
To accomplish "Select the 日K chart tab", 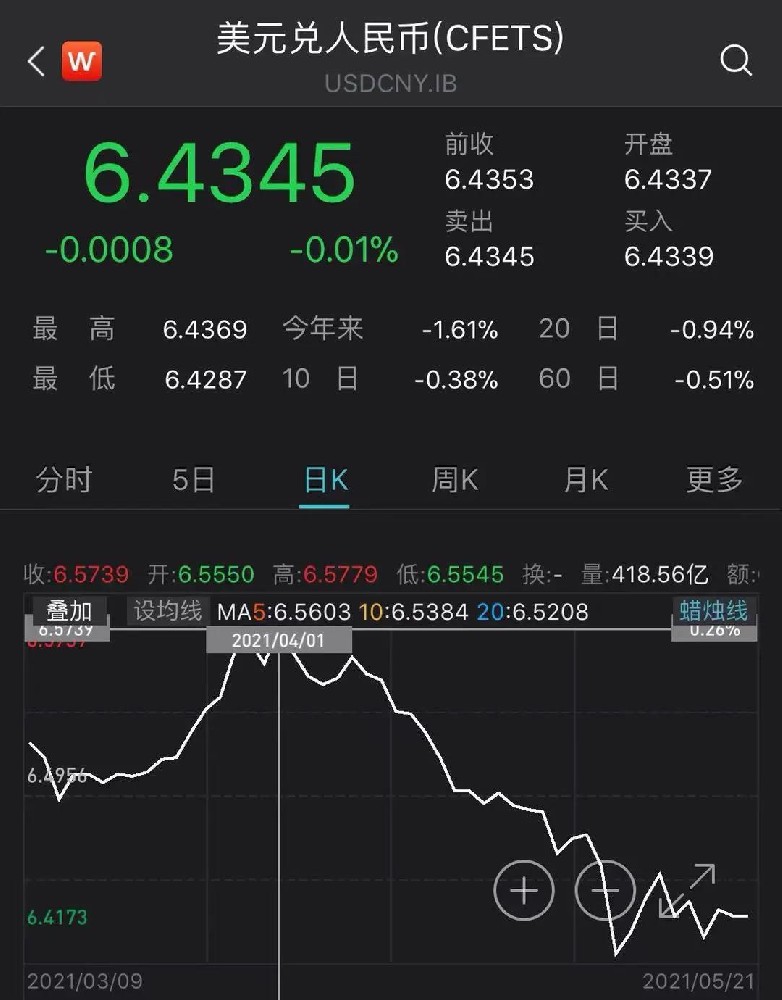I will (325, 480).
